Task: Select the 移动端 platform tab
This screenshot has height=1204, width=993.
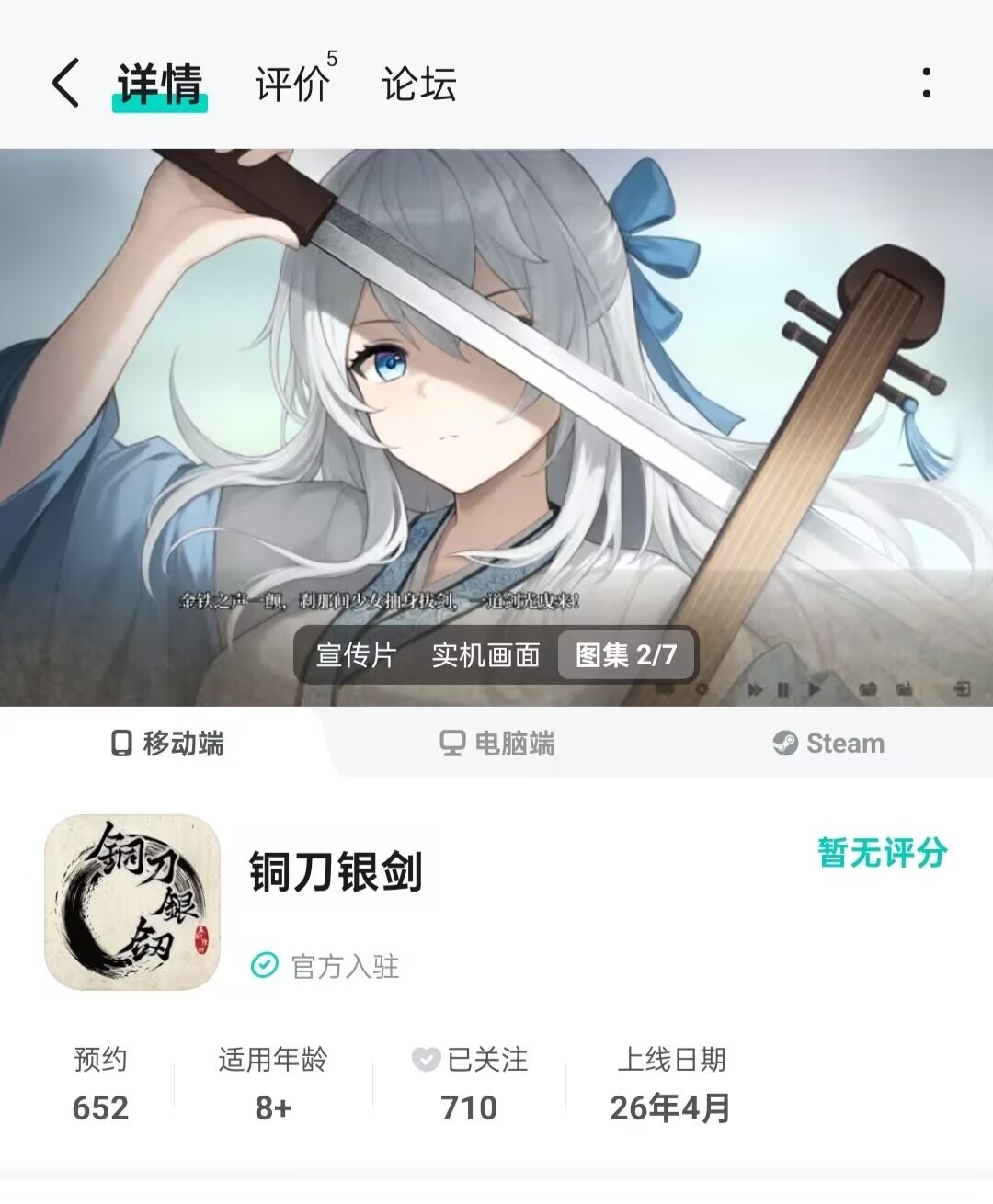Action: (167, 744)
